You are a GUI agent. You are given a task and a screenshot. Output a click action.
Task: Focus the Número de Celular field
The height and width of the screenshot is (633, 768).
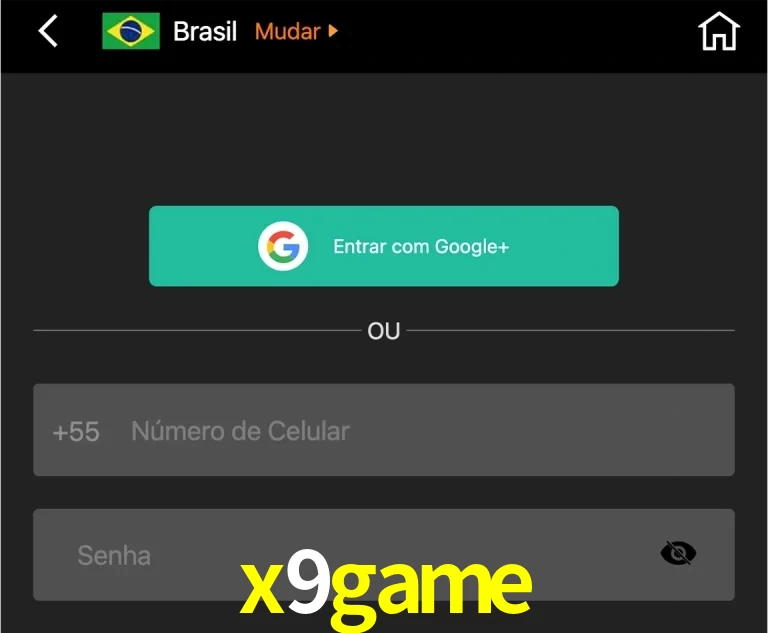(x=400, y=431)
